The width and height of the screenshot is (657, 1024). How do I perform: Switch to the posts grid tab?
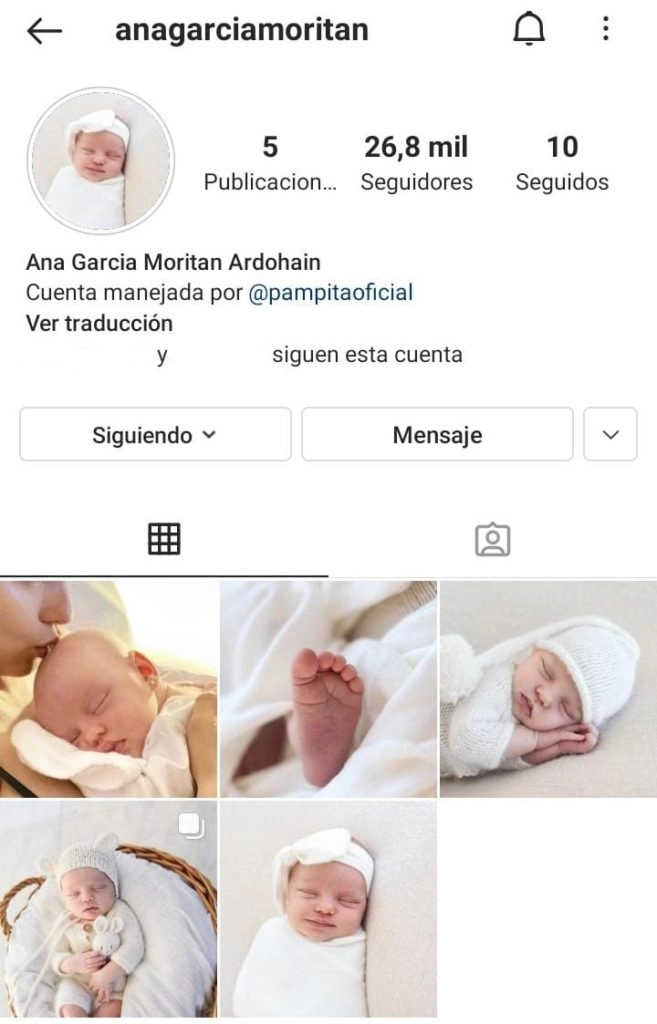[164, 540]
